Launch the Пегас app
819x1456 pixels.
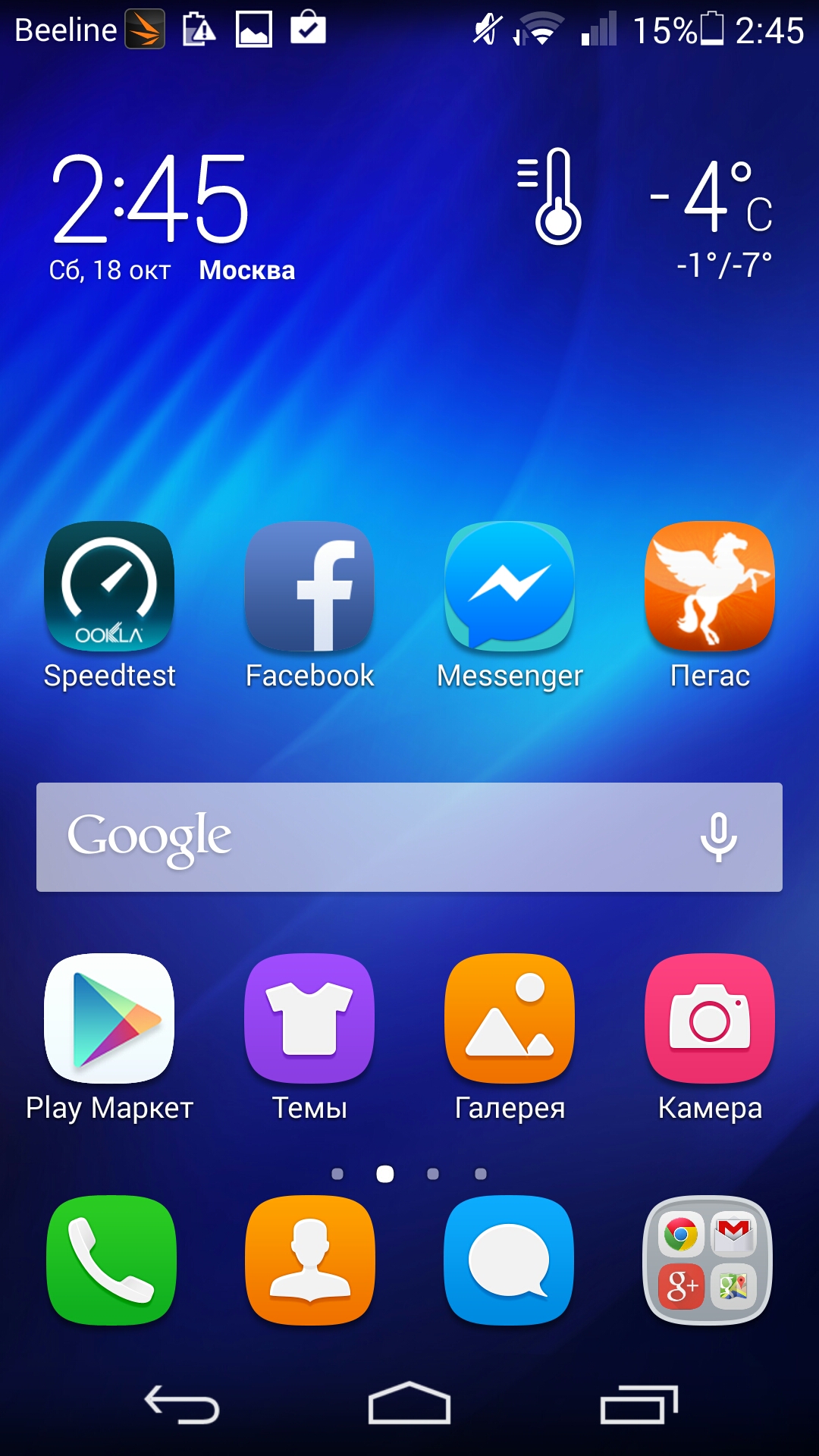(710, 586)
